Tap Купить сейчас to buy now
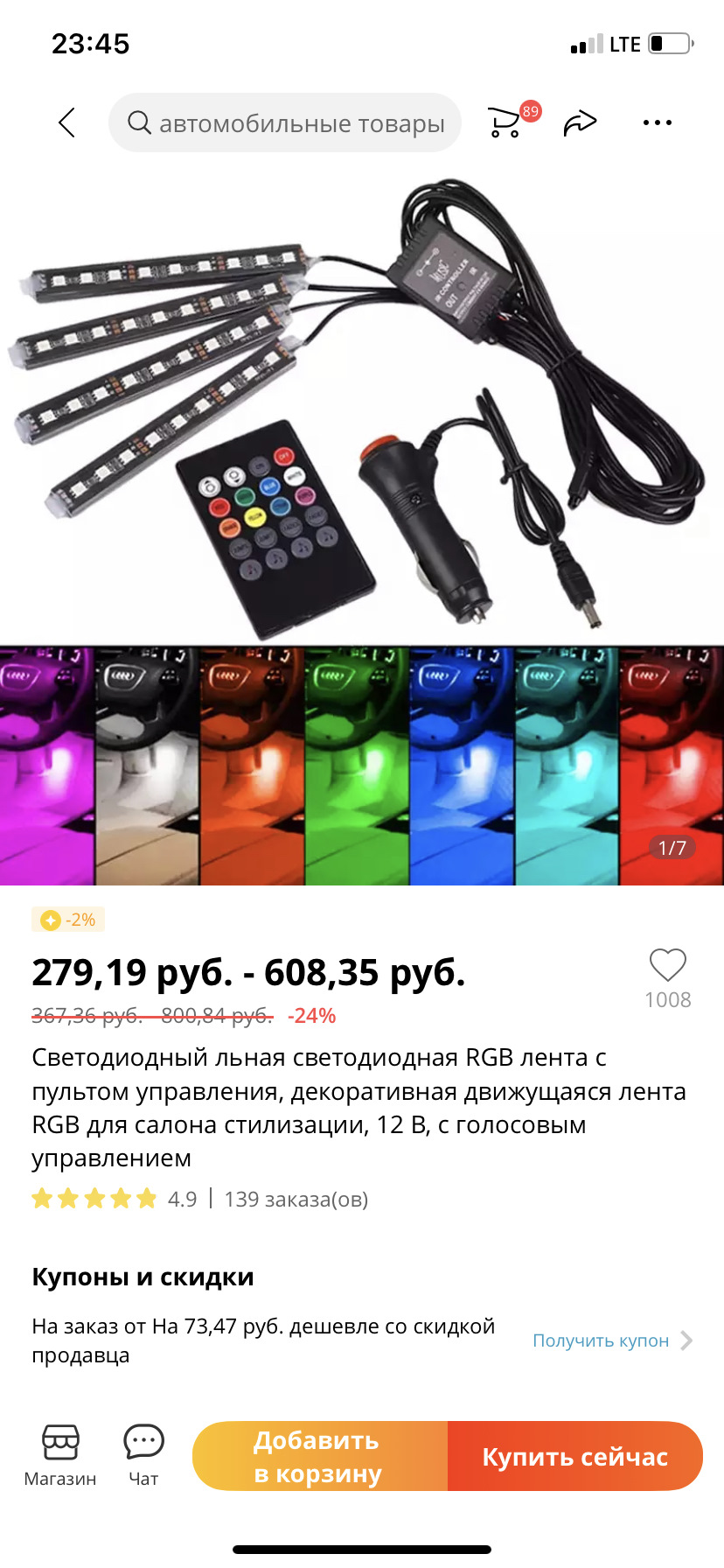 click(574, 1456)
